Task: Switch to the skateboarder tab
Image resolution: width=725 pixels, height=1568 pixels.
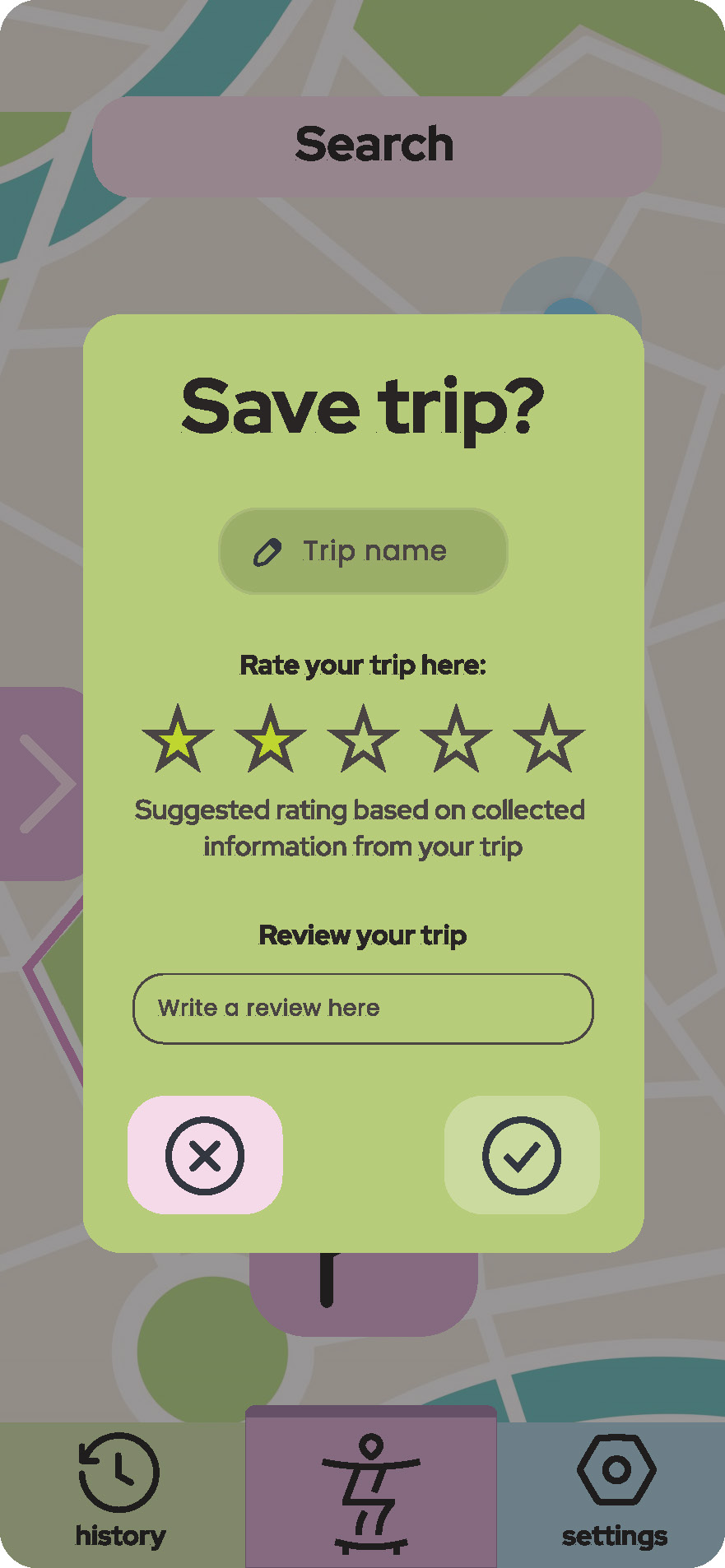Action: [x=371, y=1489]
